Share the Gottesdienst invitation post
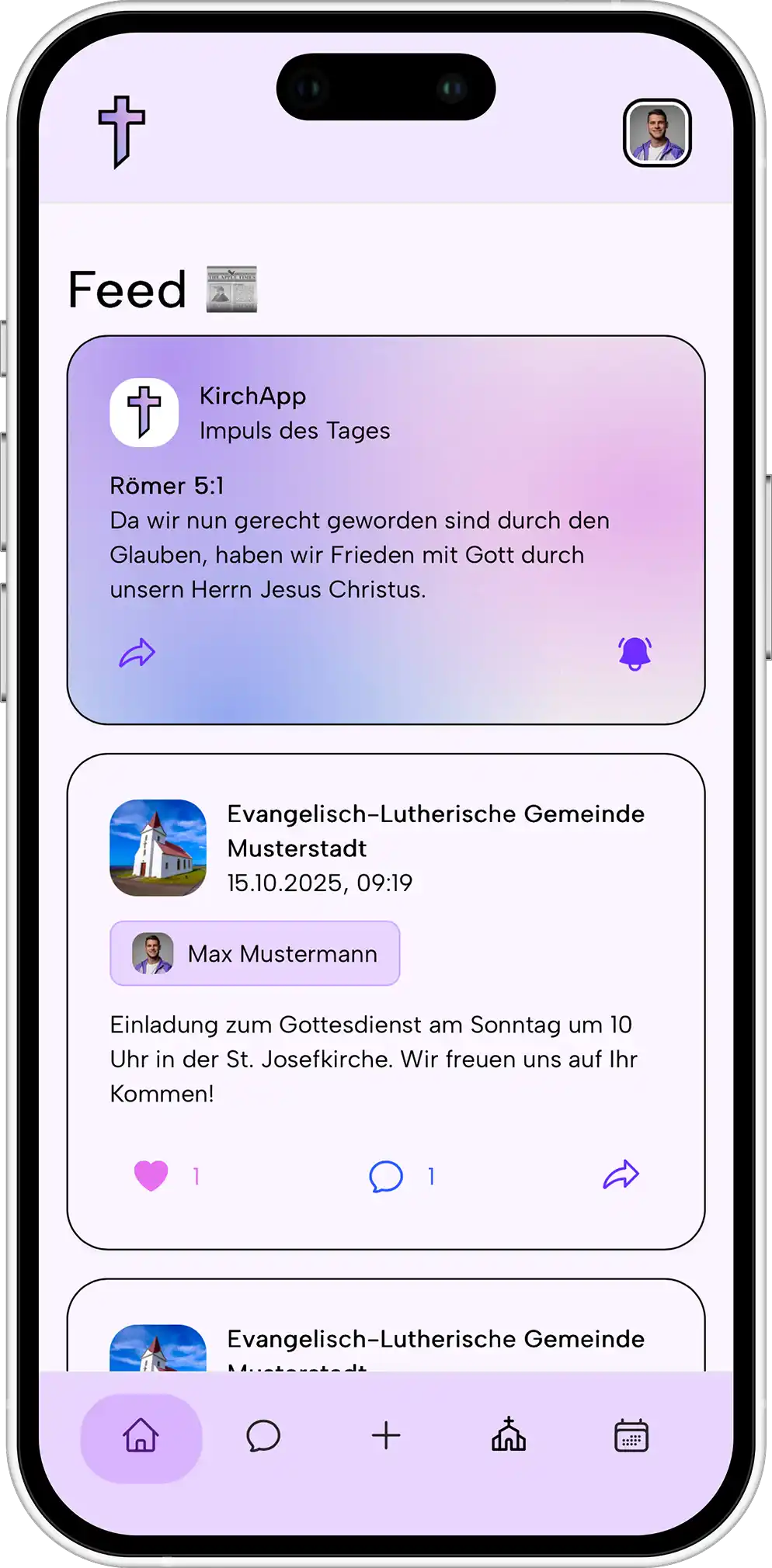Image resolution: width=772 pixels, height=1568 pixels. coord(621,1174)
